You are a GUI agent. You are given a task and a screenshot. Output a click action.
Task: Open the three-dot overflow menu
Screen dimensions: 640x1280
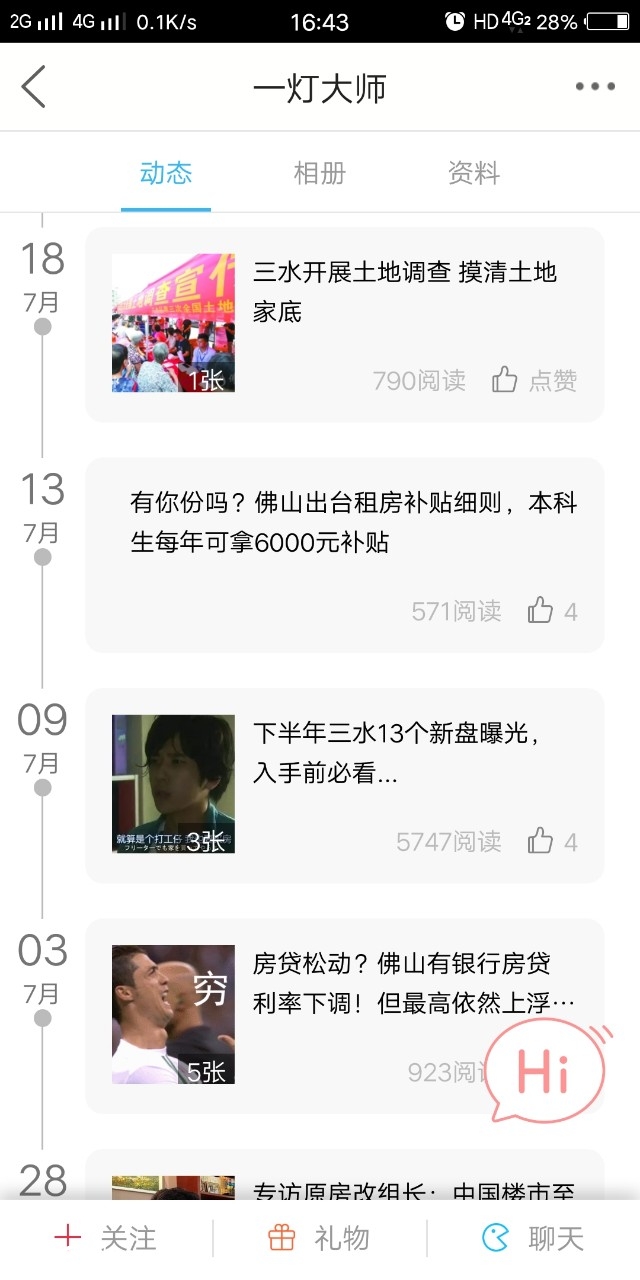tap(595, 87)
